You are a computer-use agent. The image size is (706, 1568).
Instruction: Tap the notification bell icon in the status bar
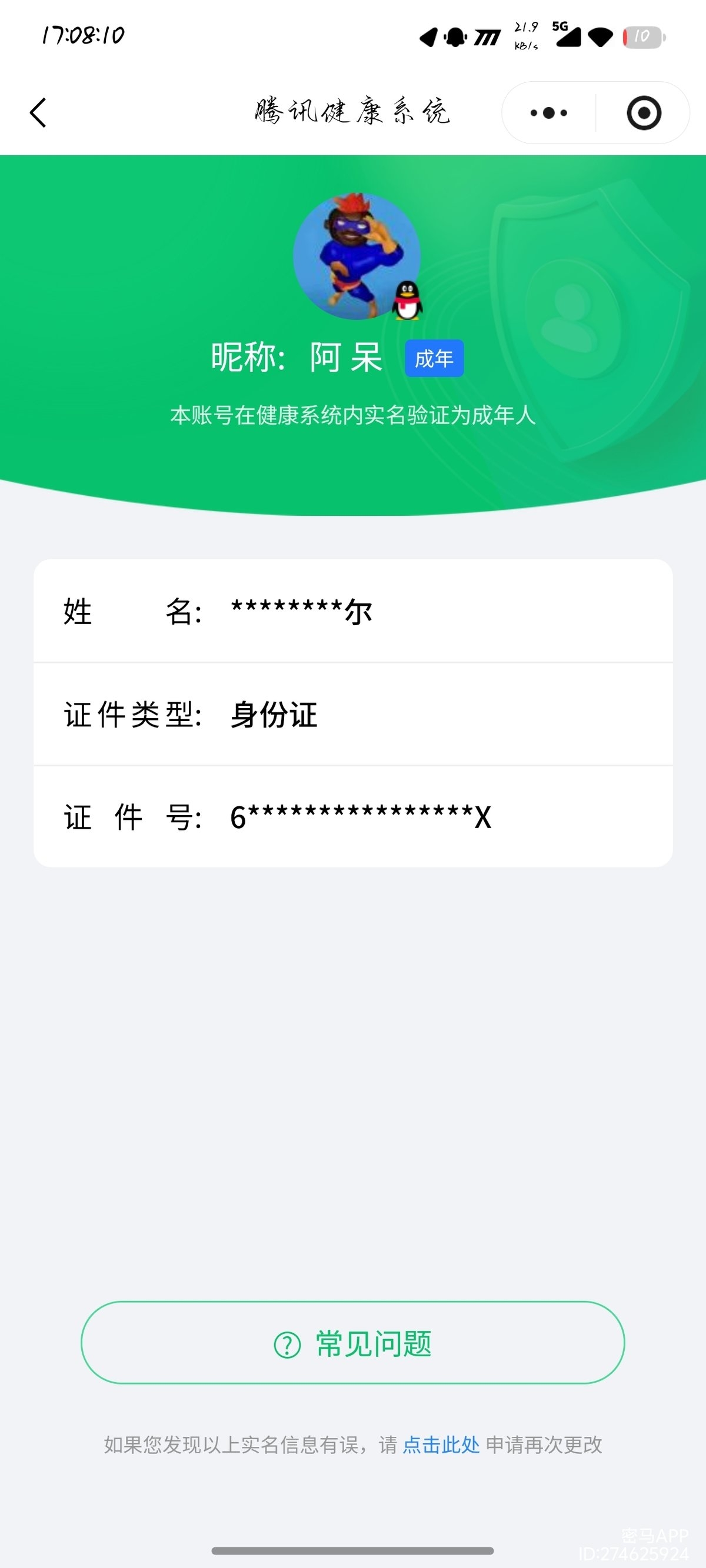pos(454,38)
